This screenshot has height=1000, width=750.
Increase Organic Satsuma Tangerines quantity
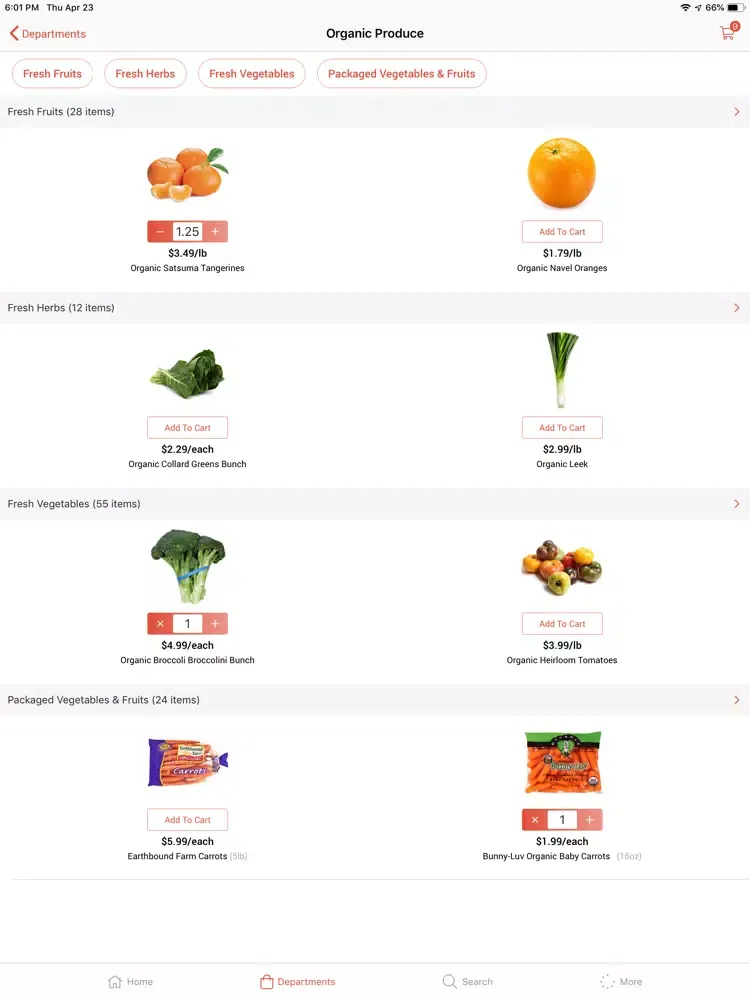tap(215, 232)
